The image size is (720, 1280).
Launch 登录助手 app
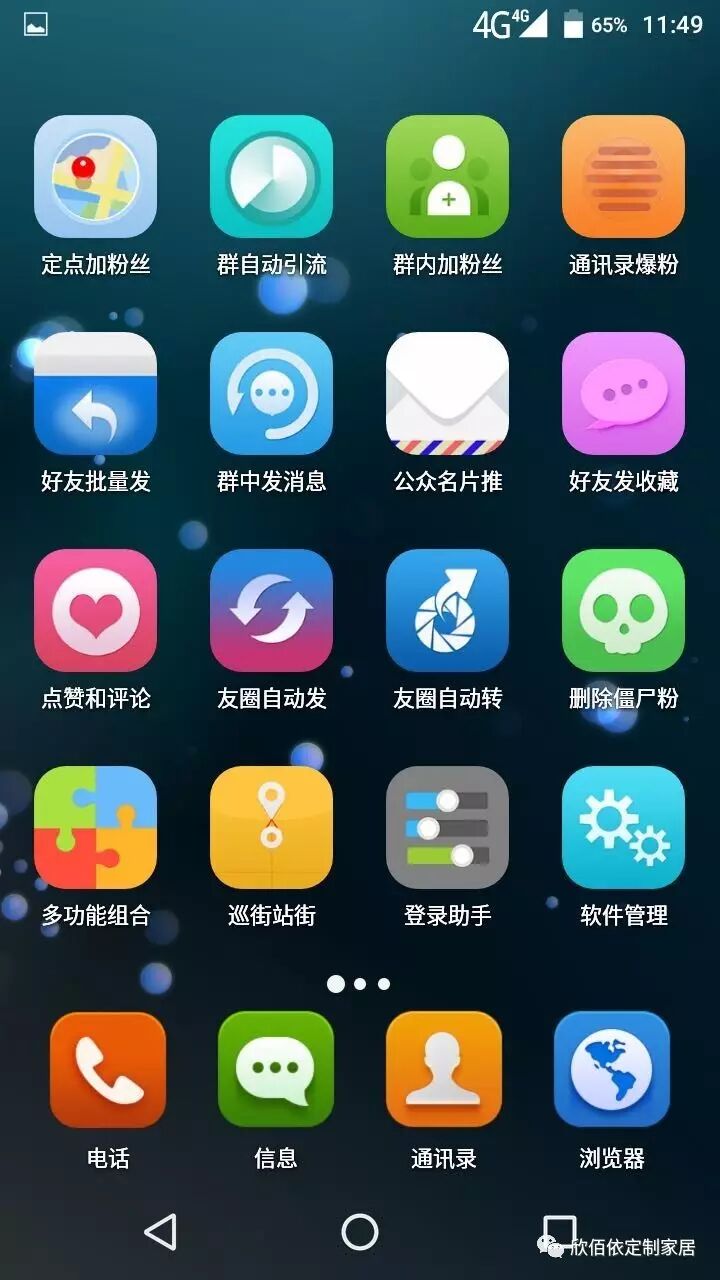pyautogui.click(x=447, y=827)
